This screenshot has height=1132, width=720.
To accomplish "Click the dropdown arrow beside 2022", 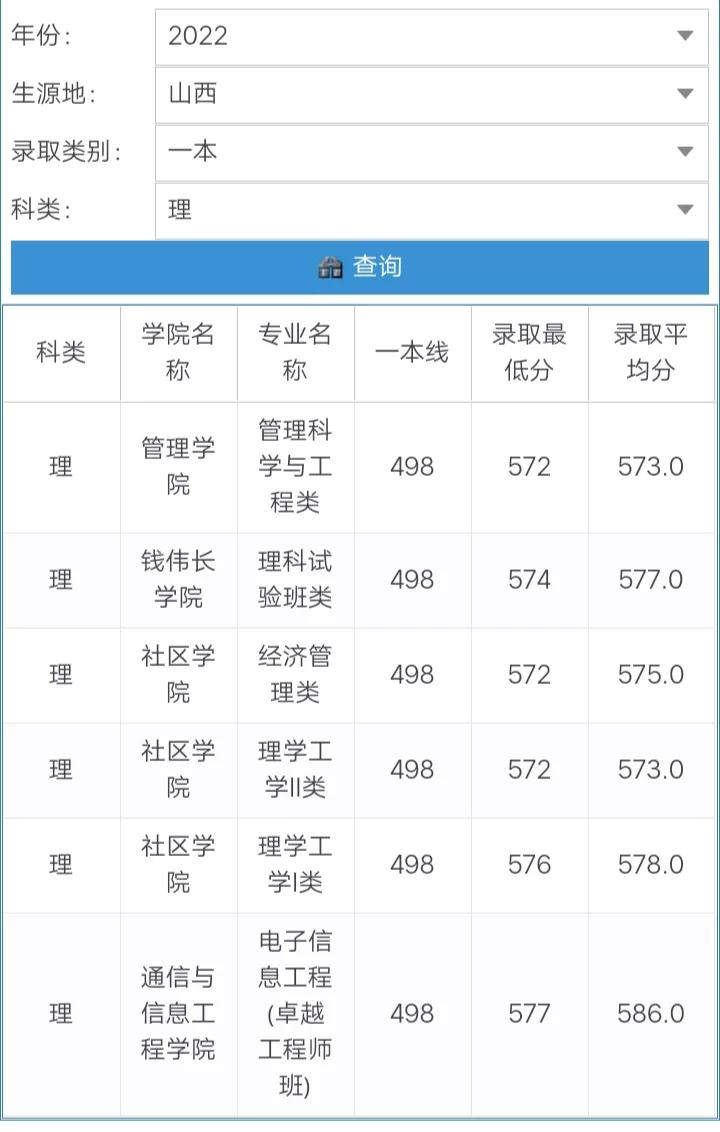I will (684, 36).
